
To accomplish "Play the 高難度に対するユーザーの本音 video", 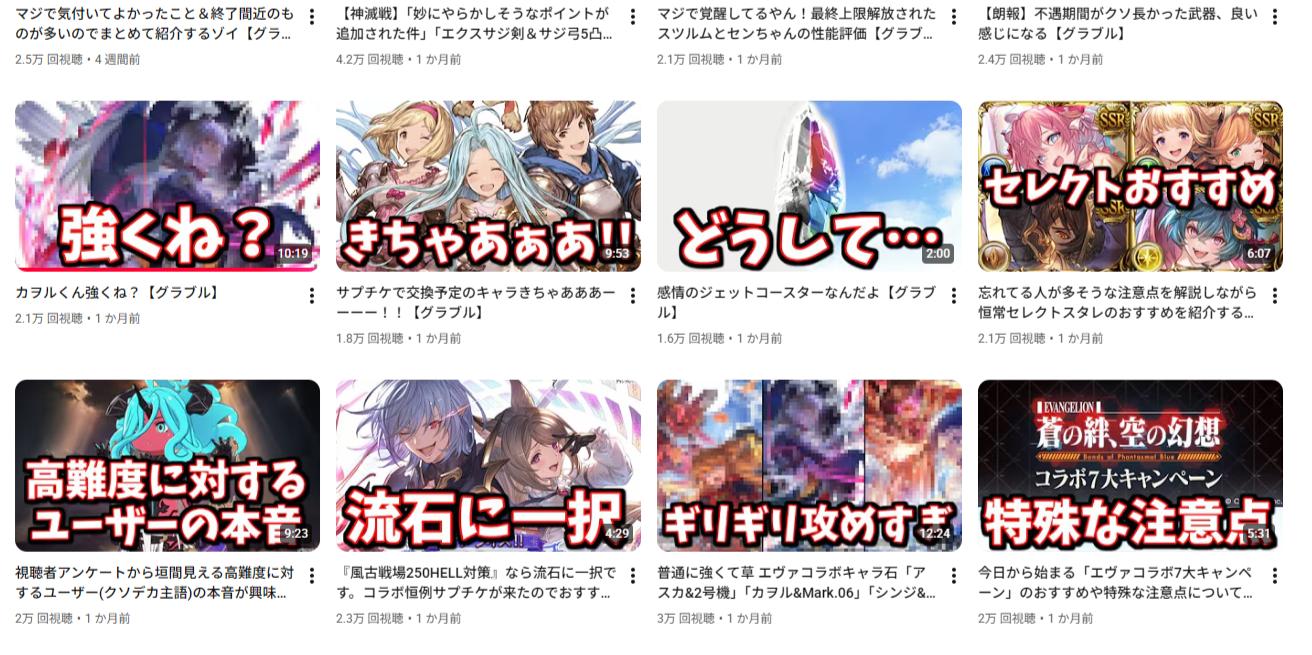I will click(167, 465).
